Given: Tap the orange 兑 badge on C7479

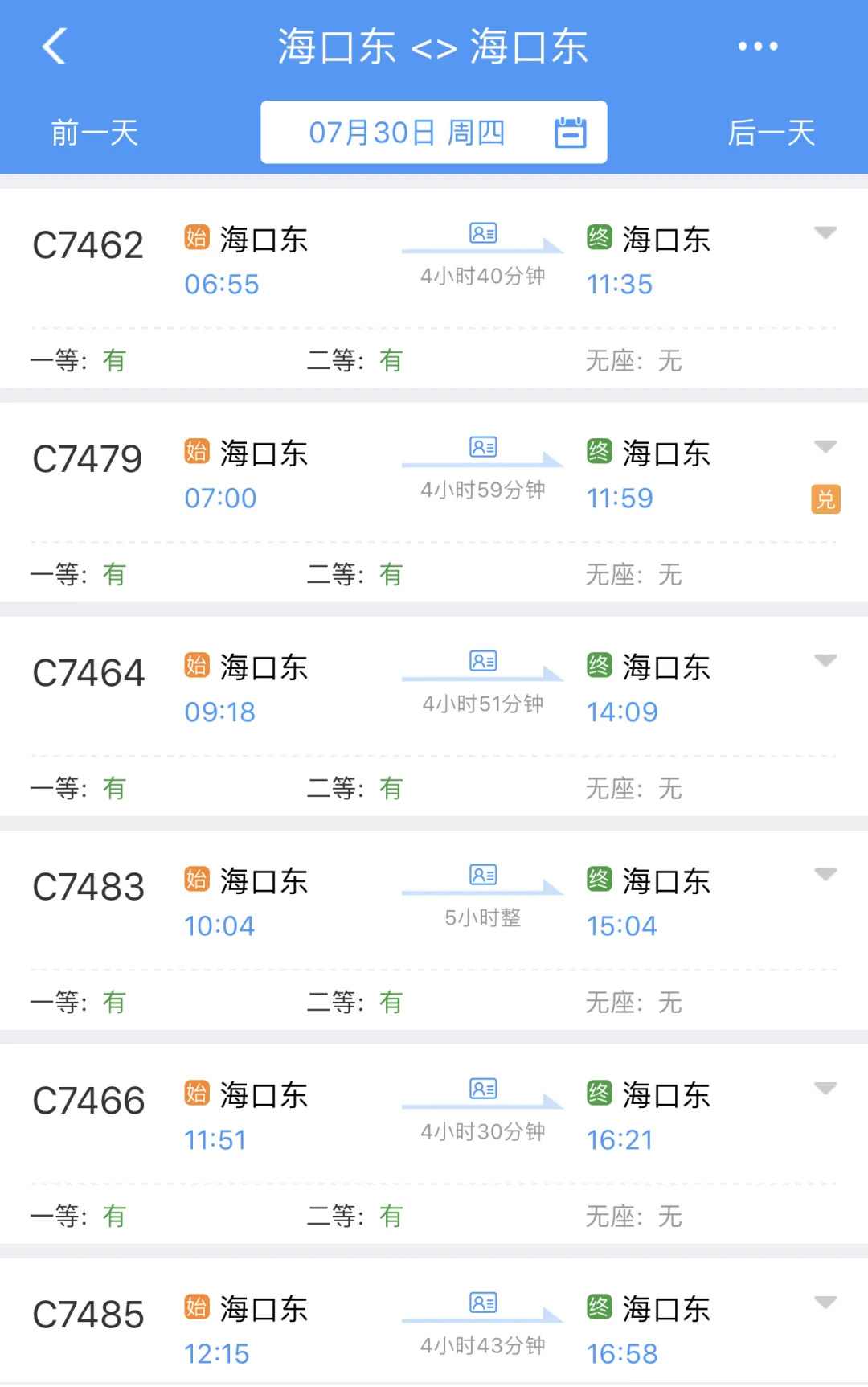Looking at the screenshot, I should [825, 500].
